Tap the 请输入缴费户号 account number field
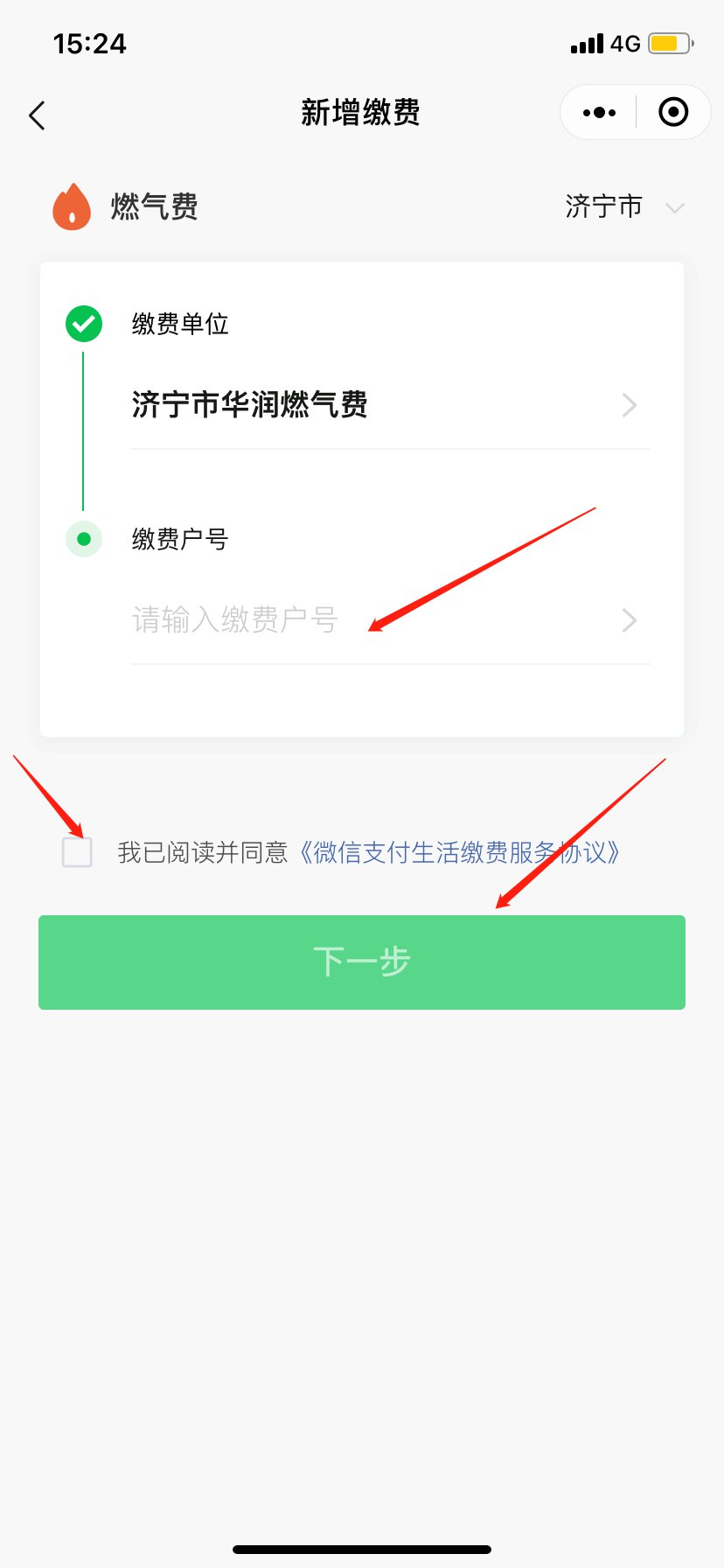 tap(367, 620)
